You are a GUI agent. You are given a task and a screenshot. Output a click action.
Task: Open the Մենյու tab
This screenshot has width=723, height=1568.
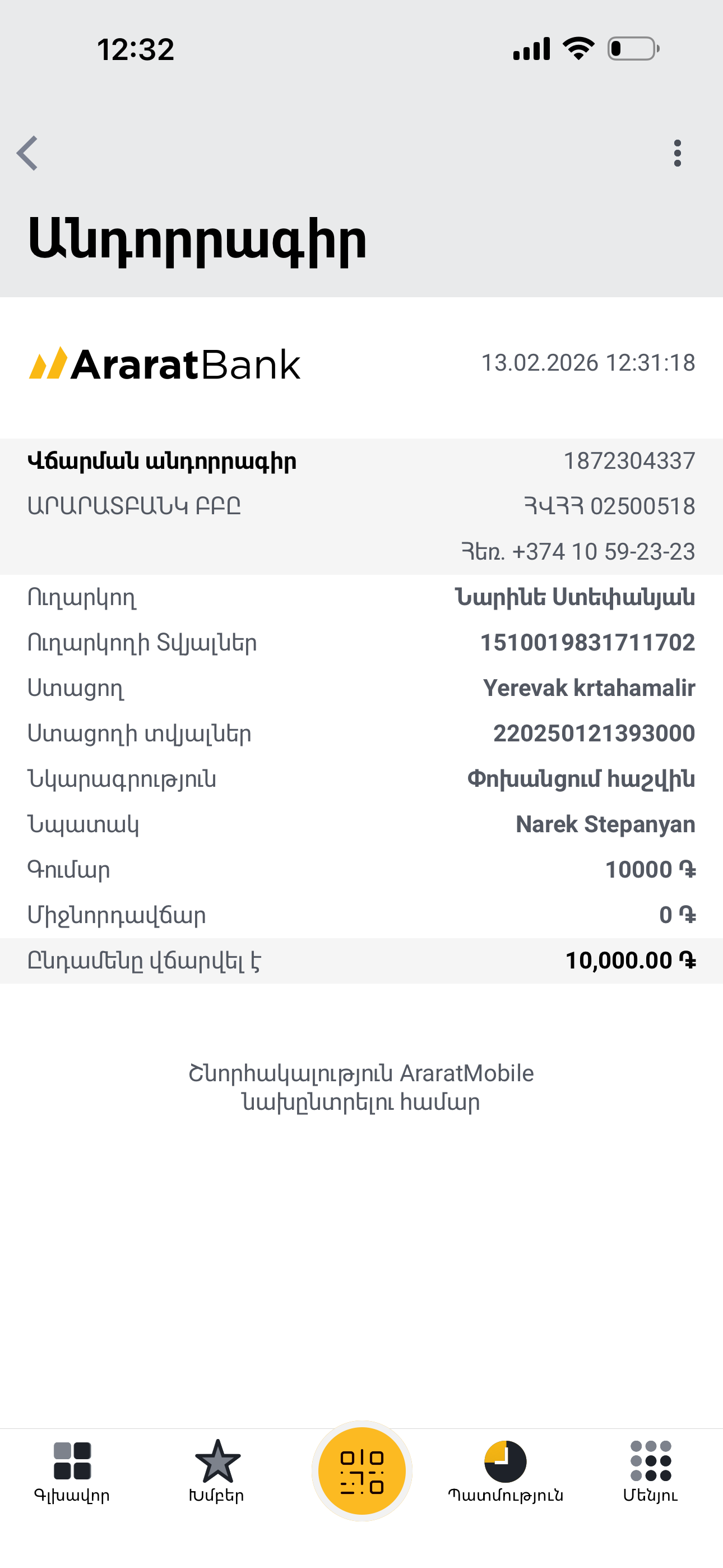click(x=650, y=1470)
